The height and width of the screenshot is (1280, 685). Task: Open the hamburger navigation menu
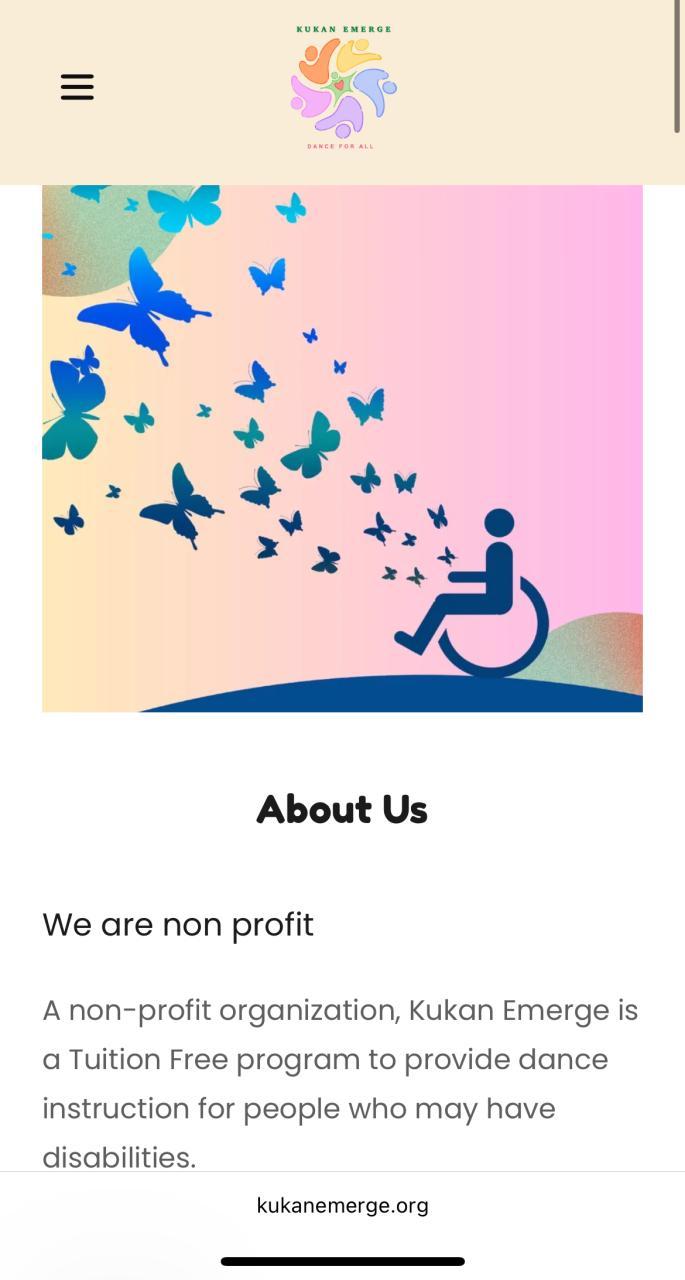click(x=77, y=87)
